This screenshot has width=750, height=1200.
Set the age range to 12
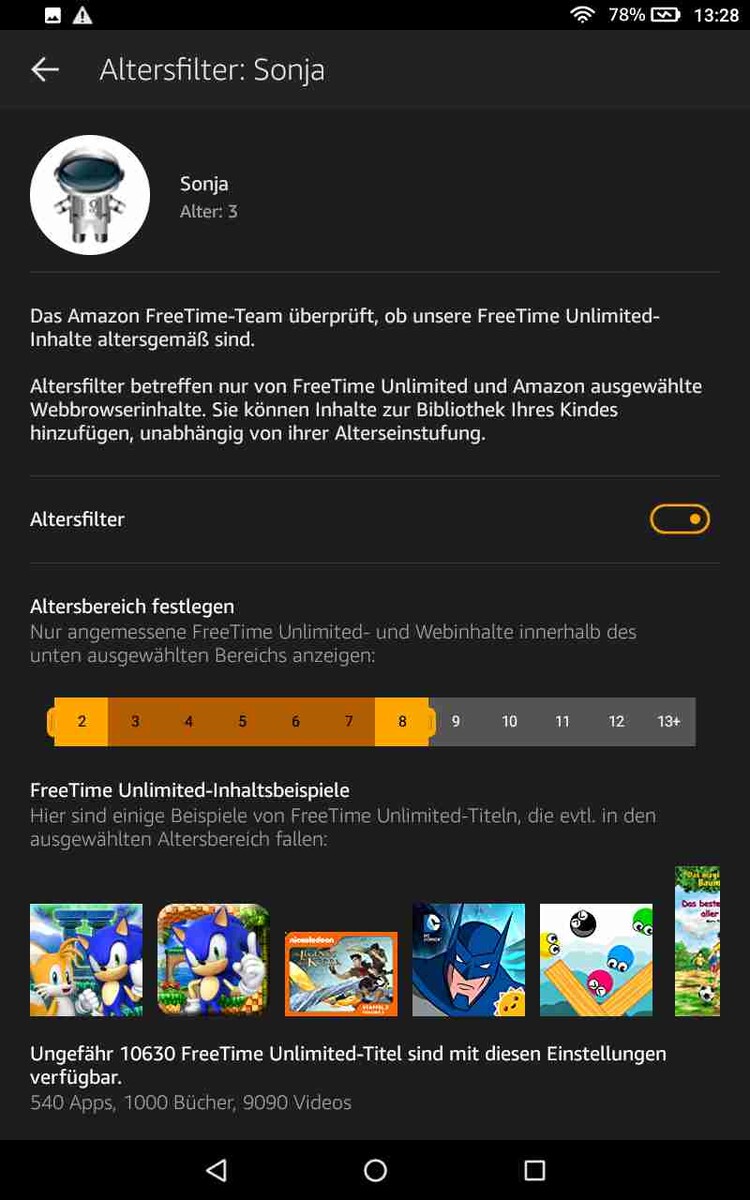point(616,721)
